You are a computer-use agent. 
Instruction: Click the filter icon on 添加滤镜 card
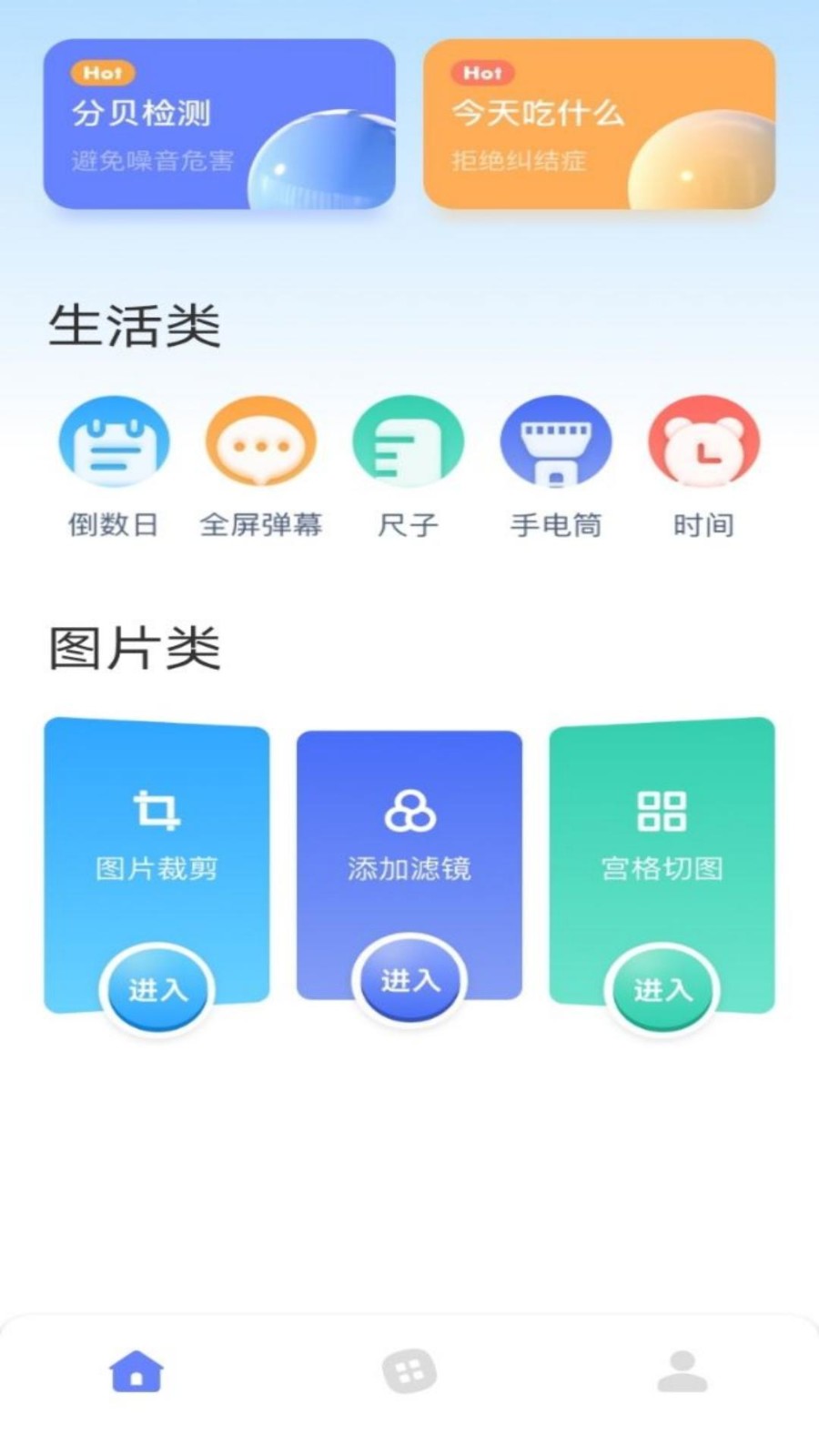[410, 812]
